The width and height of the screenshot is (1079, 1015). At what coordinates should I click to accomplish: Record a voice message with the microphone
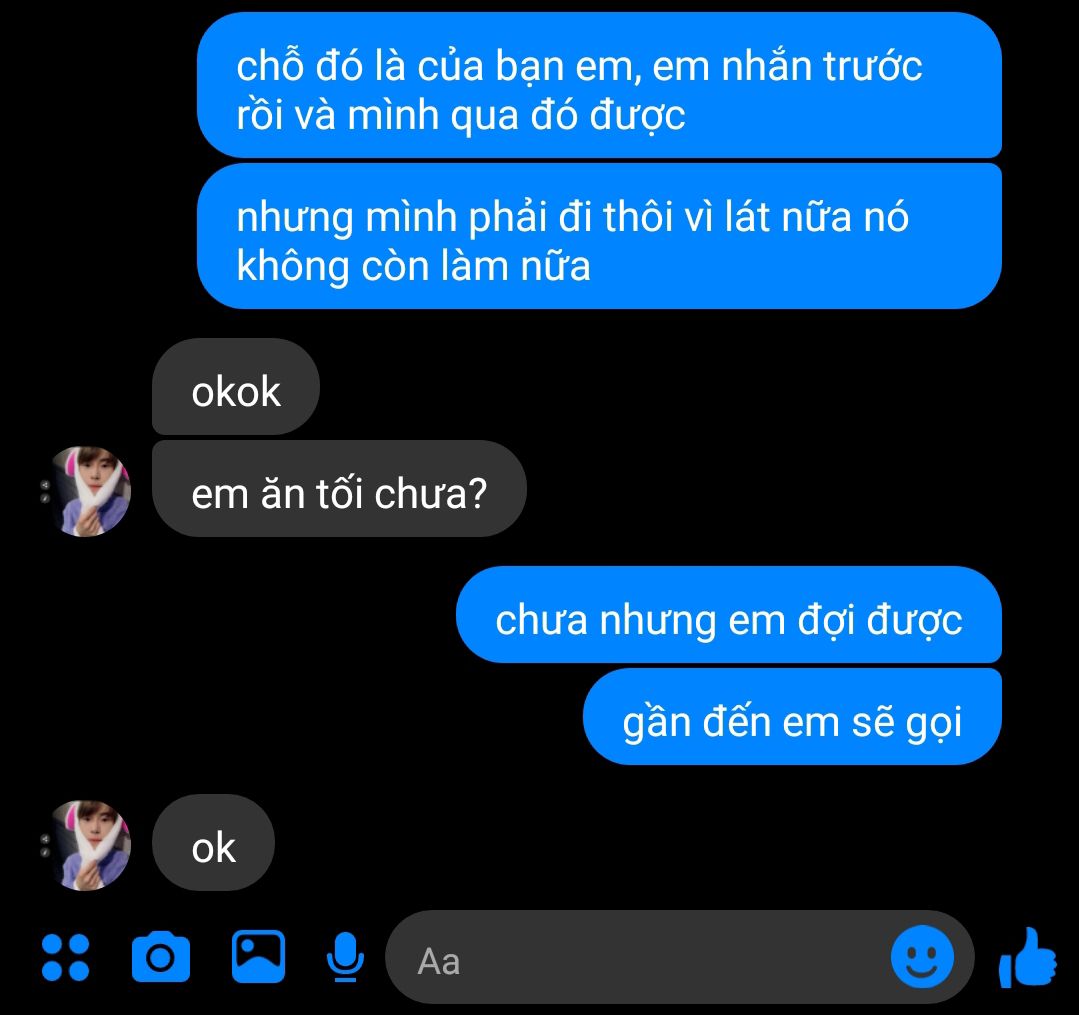(345, 958)
